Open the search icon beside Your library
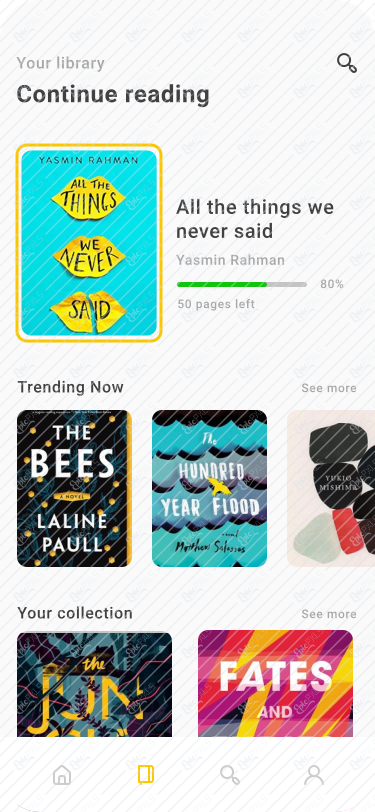The height and width of the screenshot is (812, 375). point(347,63)
